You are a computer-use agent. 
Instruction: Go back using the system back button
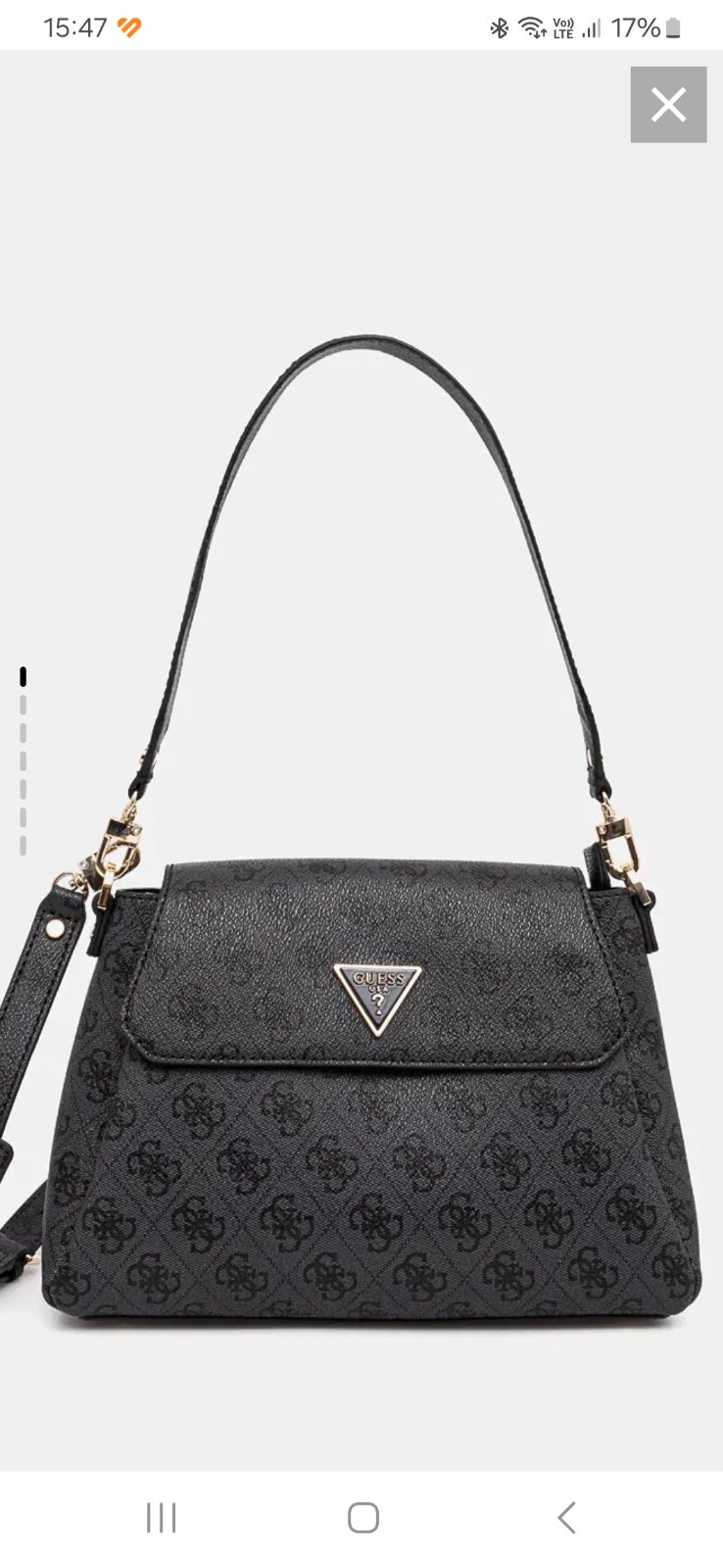point(566,1517)
